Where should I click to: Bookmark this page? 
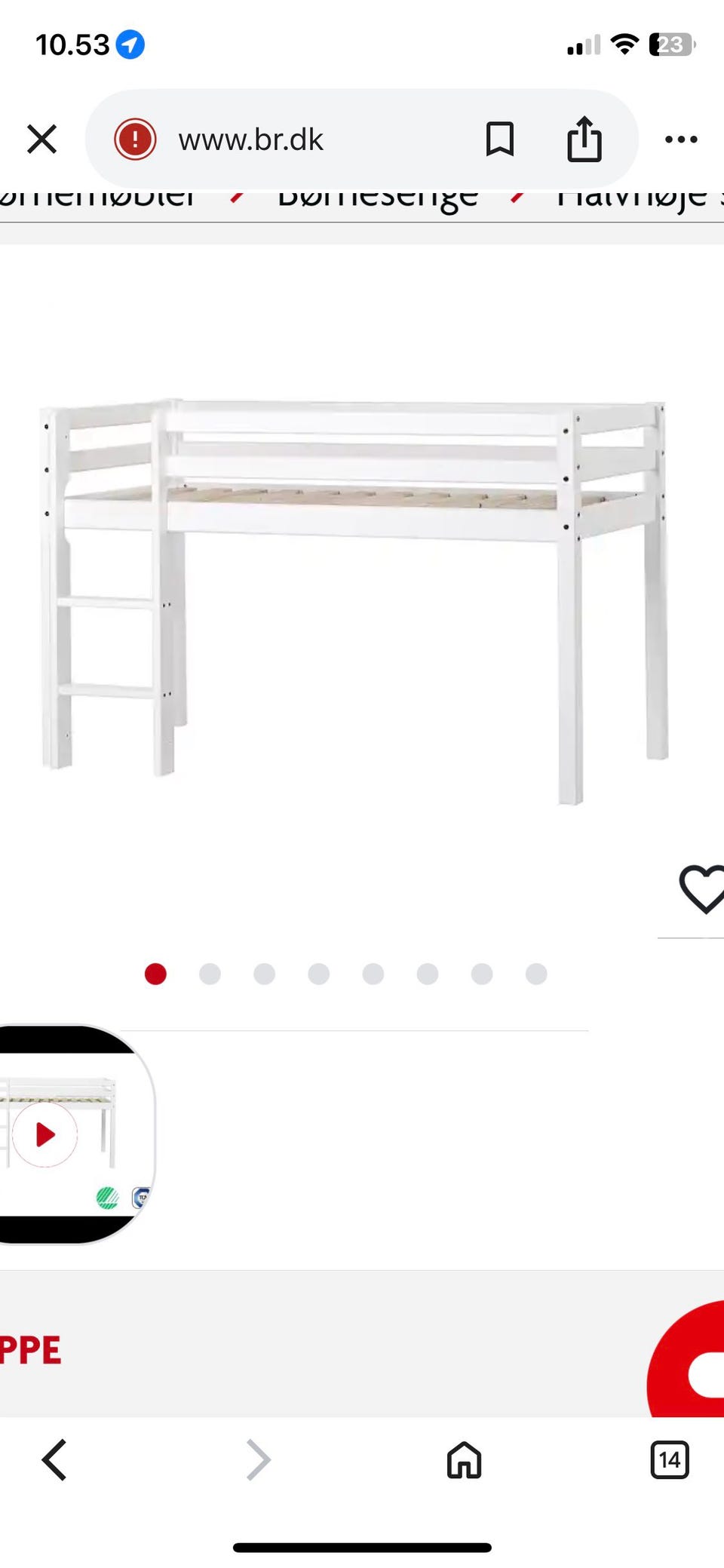click(499, 140)
